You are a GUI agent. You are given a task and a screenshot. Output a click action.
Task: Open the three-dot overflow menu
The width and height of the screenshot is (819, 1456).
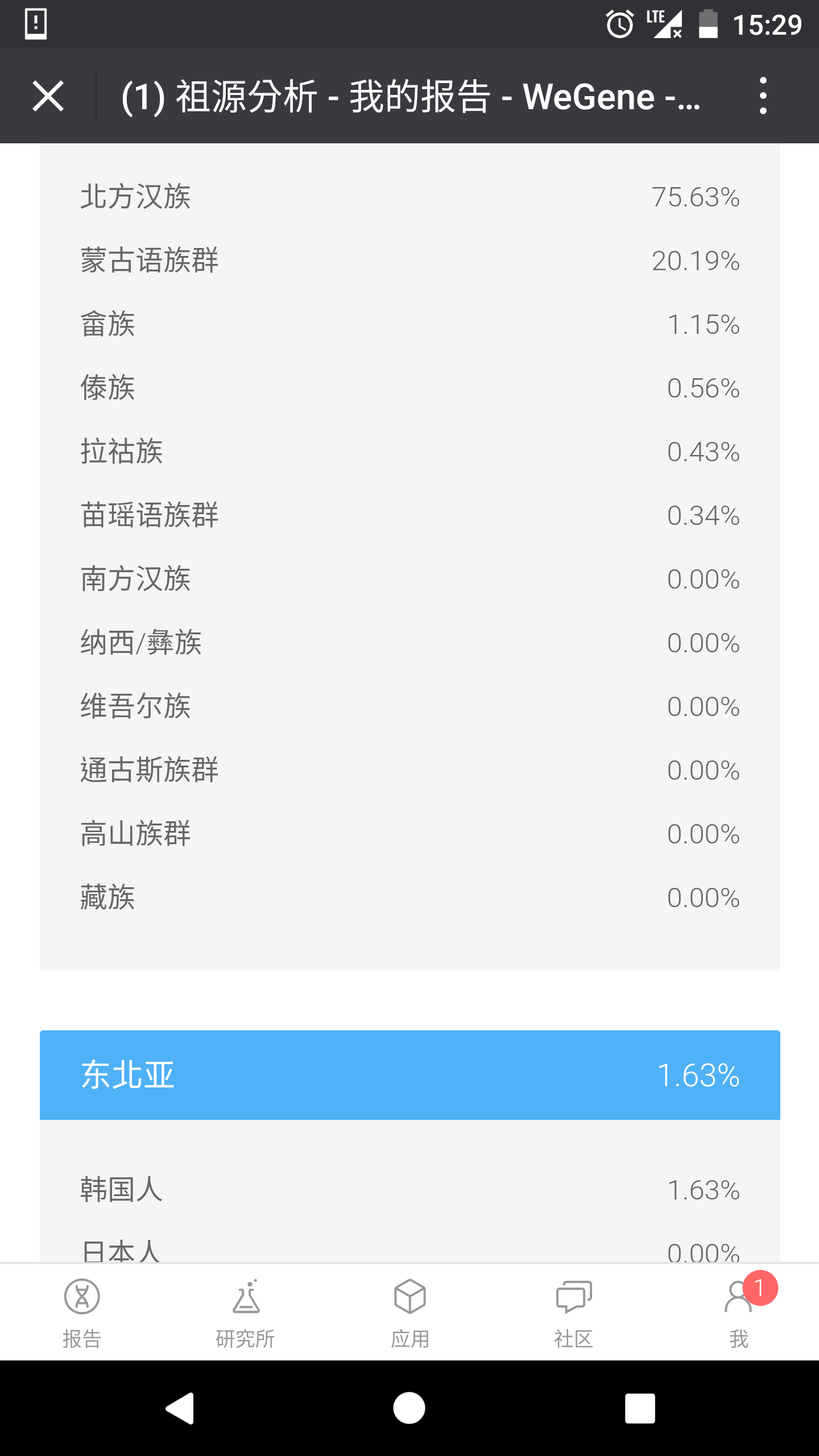click(763, 96)
